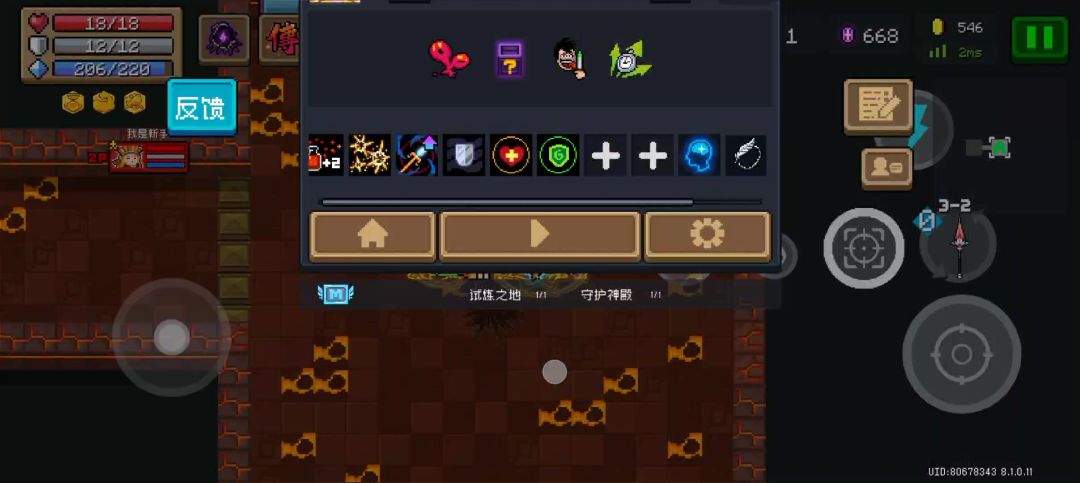Select the red balloon creature item
This screenshot has width=1080, height=483.
coord(449,59)
